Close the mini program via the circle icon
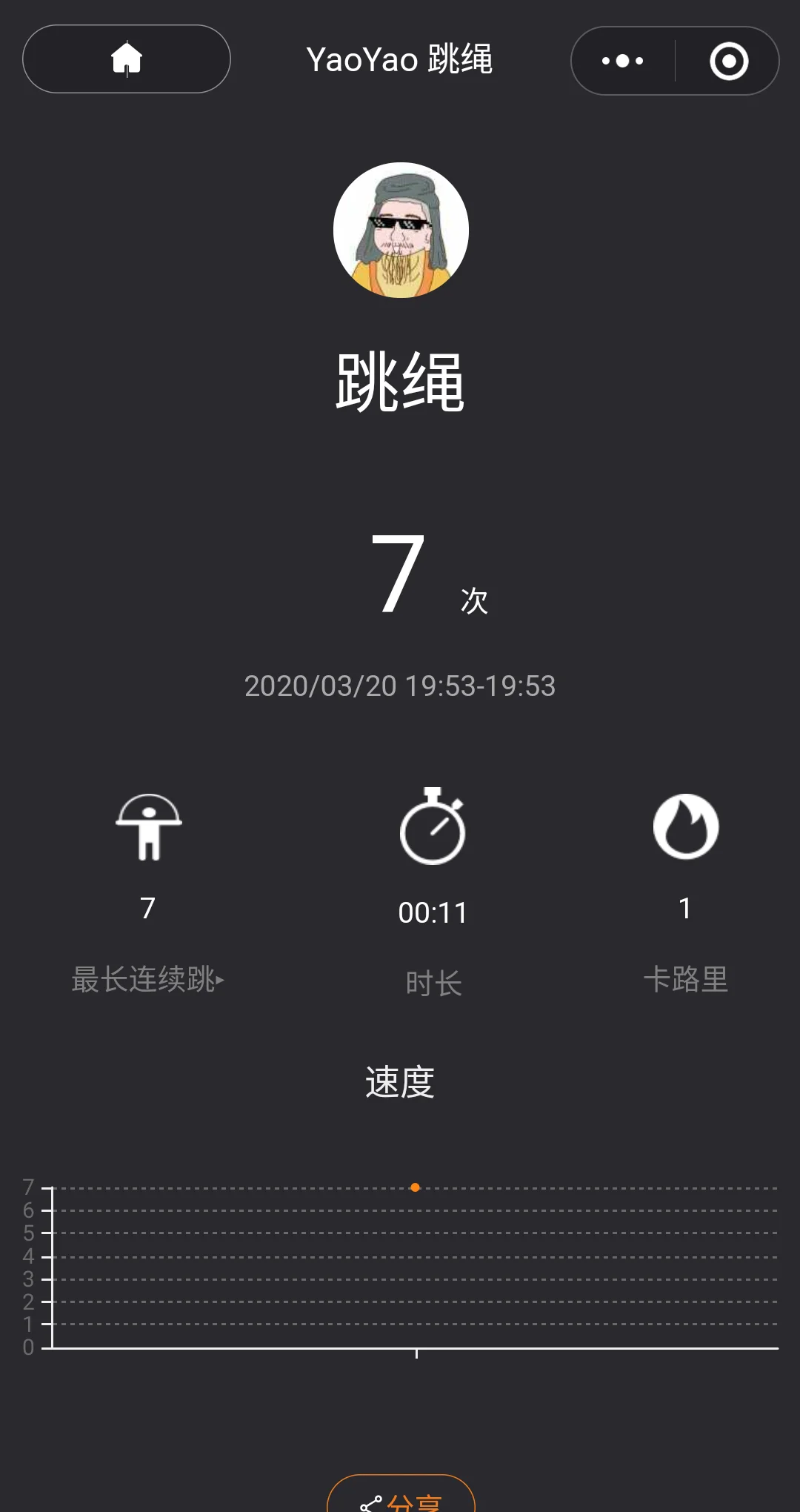This screenshot has height=1512, width=800. 729,61
